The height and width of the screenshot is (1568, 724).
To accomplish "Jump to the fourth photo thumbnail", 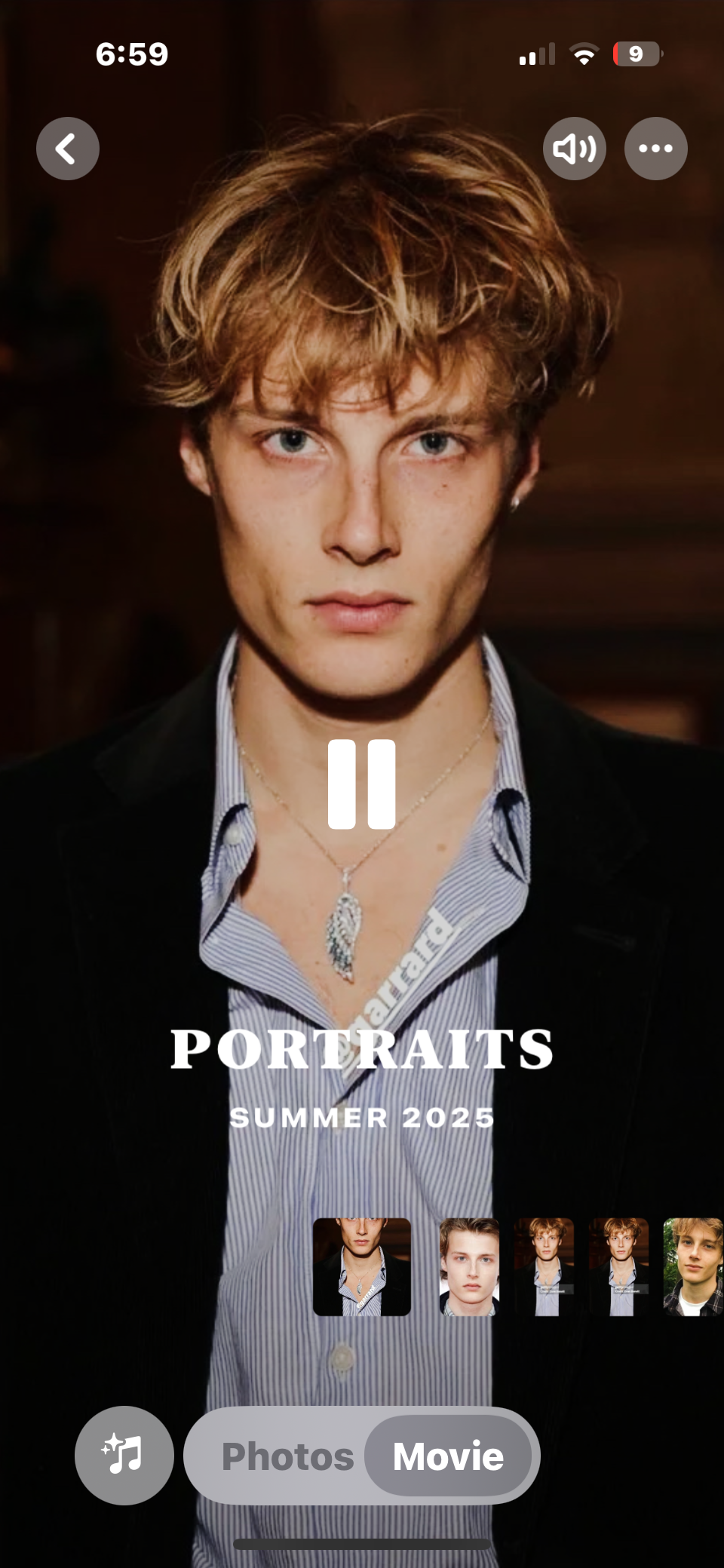I will (x=618, y=1267).
